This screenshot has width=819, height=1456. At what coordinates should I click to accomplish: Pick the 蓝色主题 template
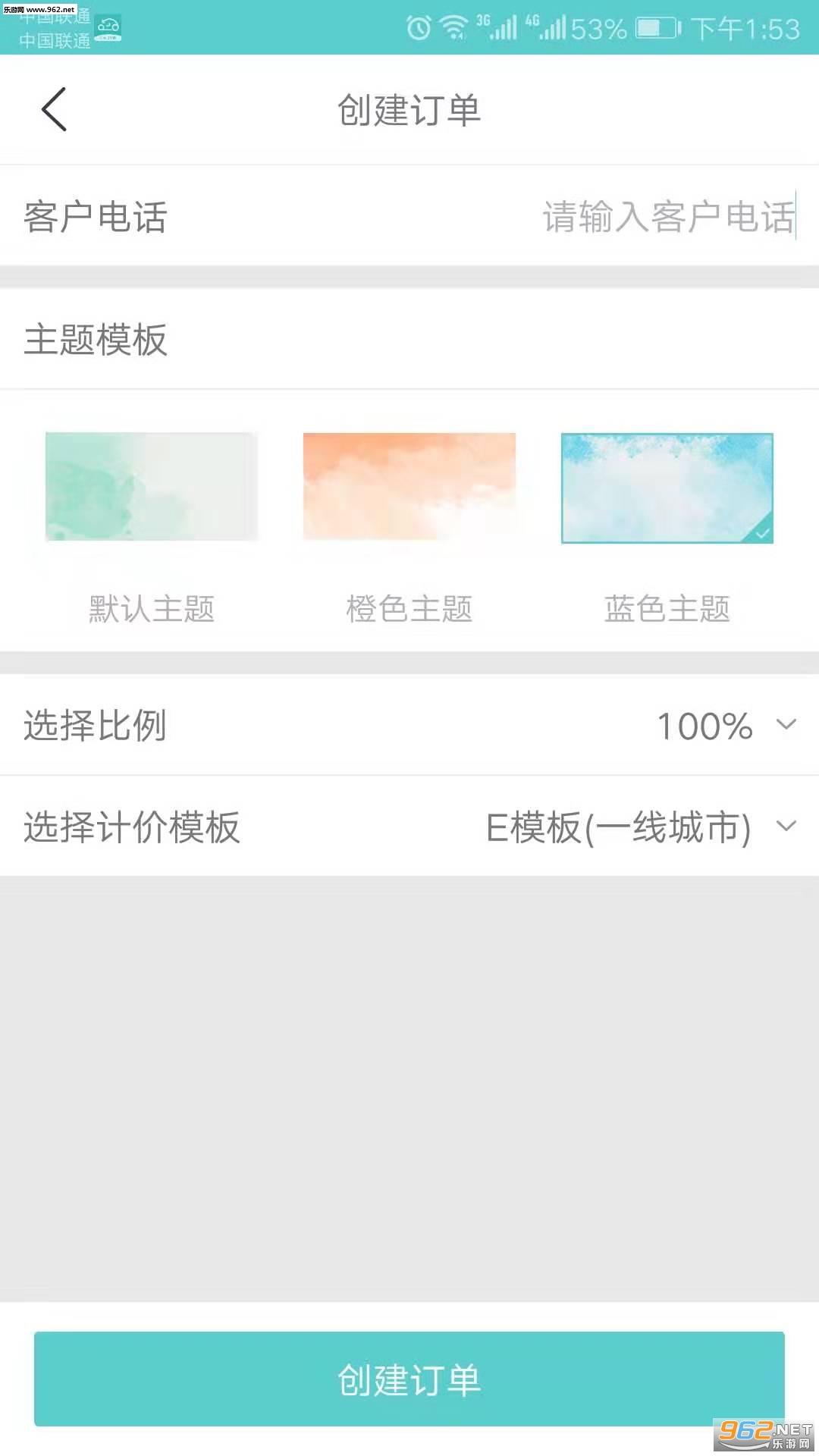pyautogui.click(x=667, y=487)
